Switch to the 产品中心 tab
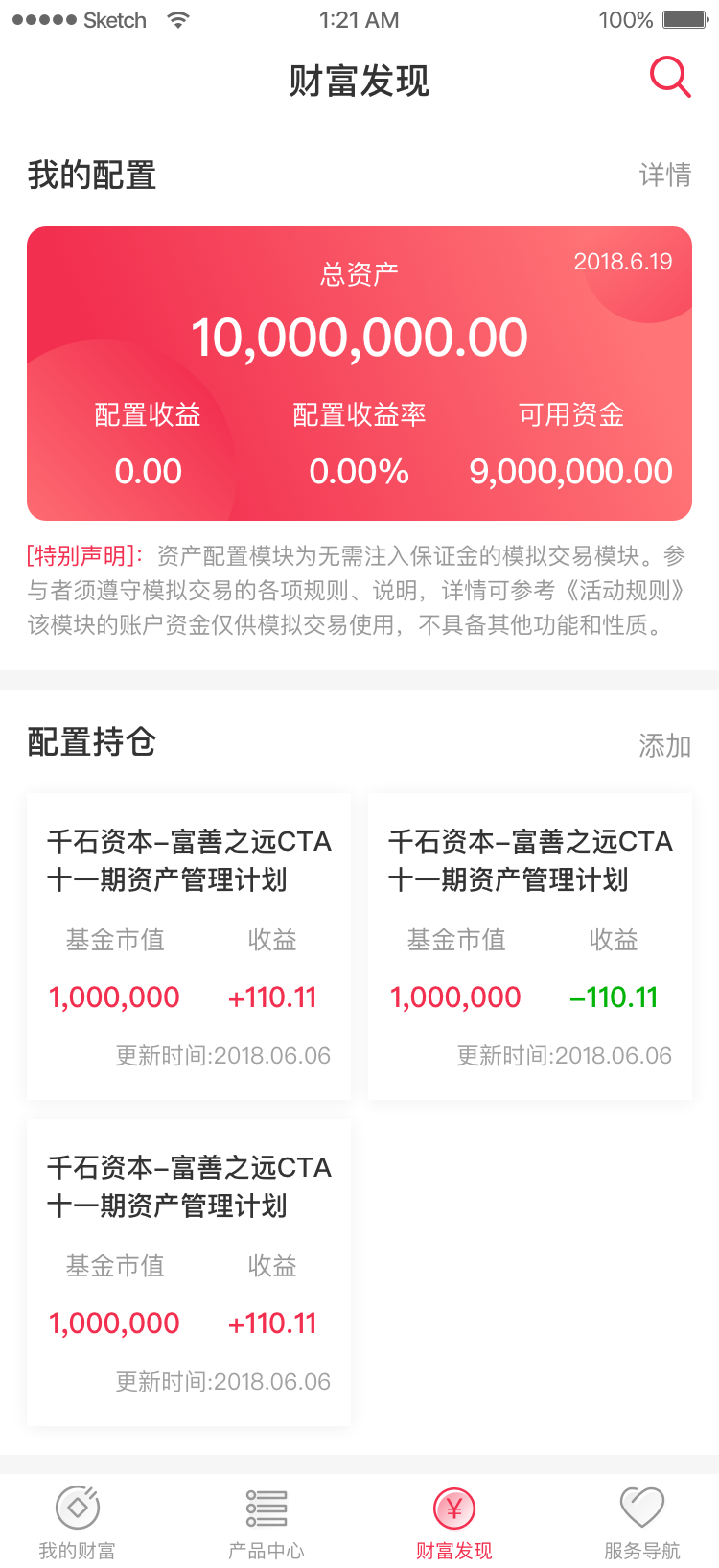The width and height of the screenshot is (719, 1568). pyautogui.click(x=266, y=1522)
